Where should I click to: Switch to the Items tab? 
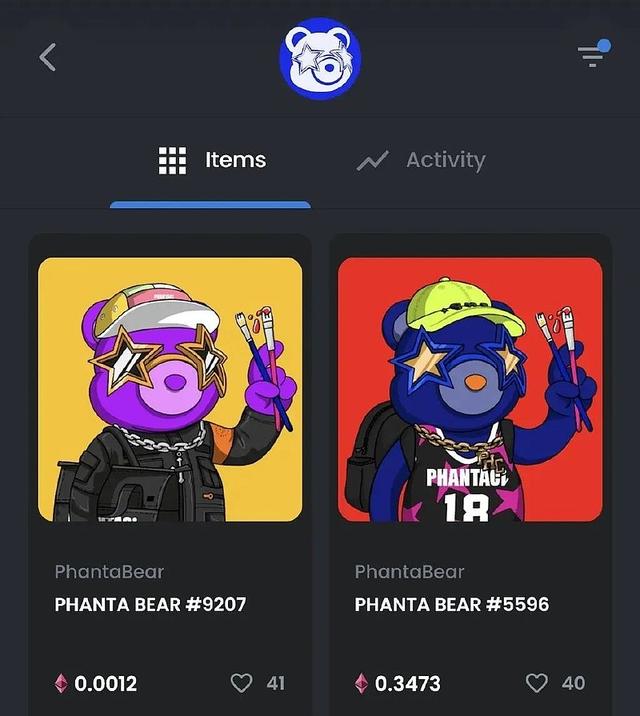212,160
